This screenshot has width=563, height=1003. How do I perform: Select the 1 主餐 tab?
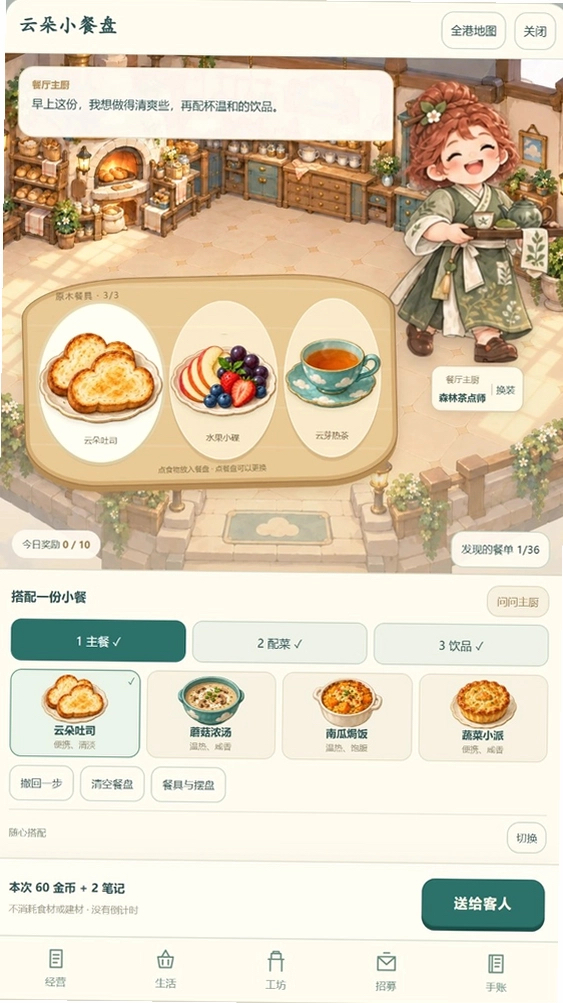click(x=98, y=641)
